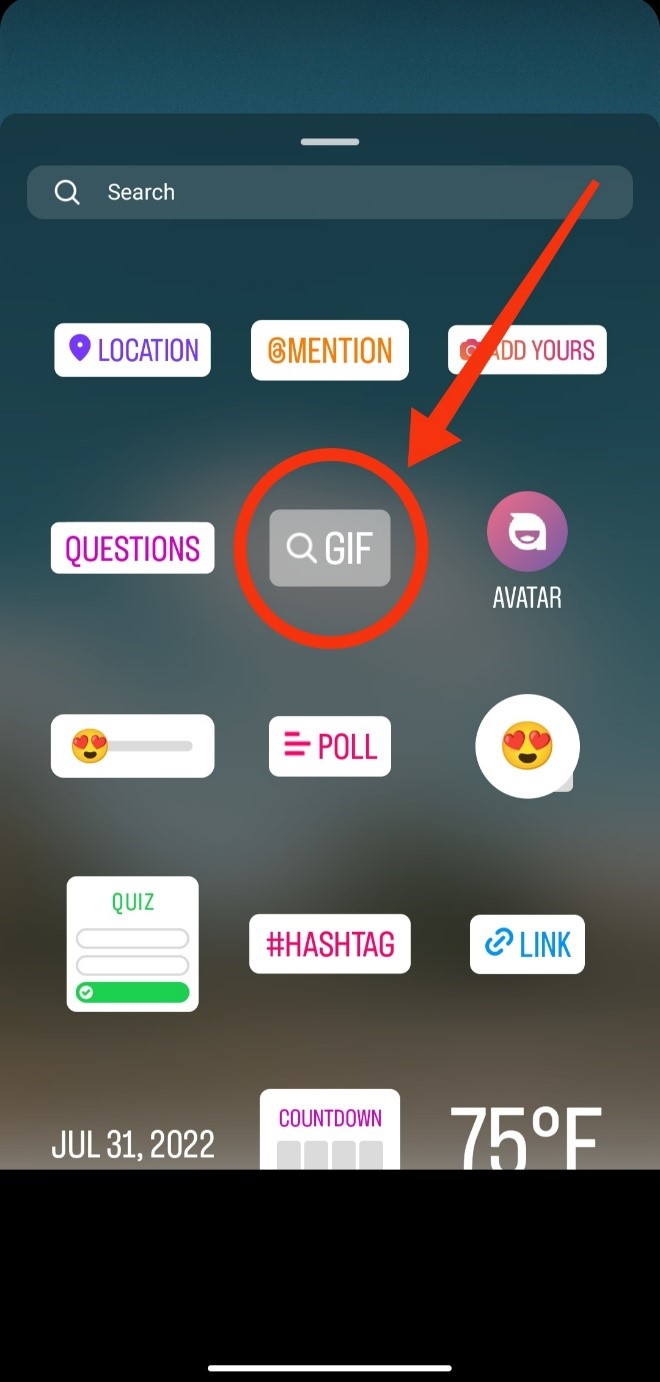Add the emoji slider sticker
The height and width of the screenshot is (1382, 660).
133,746
